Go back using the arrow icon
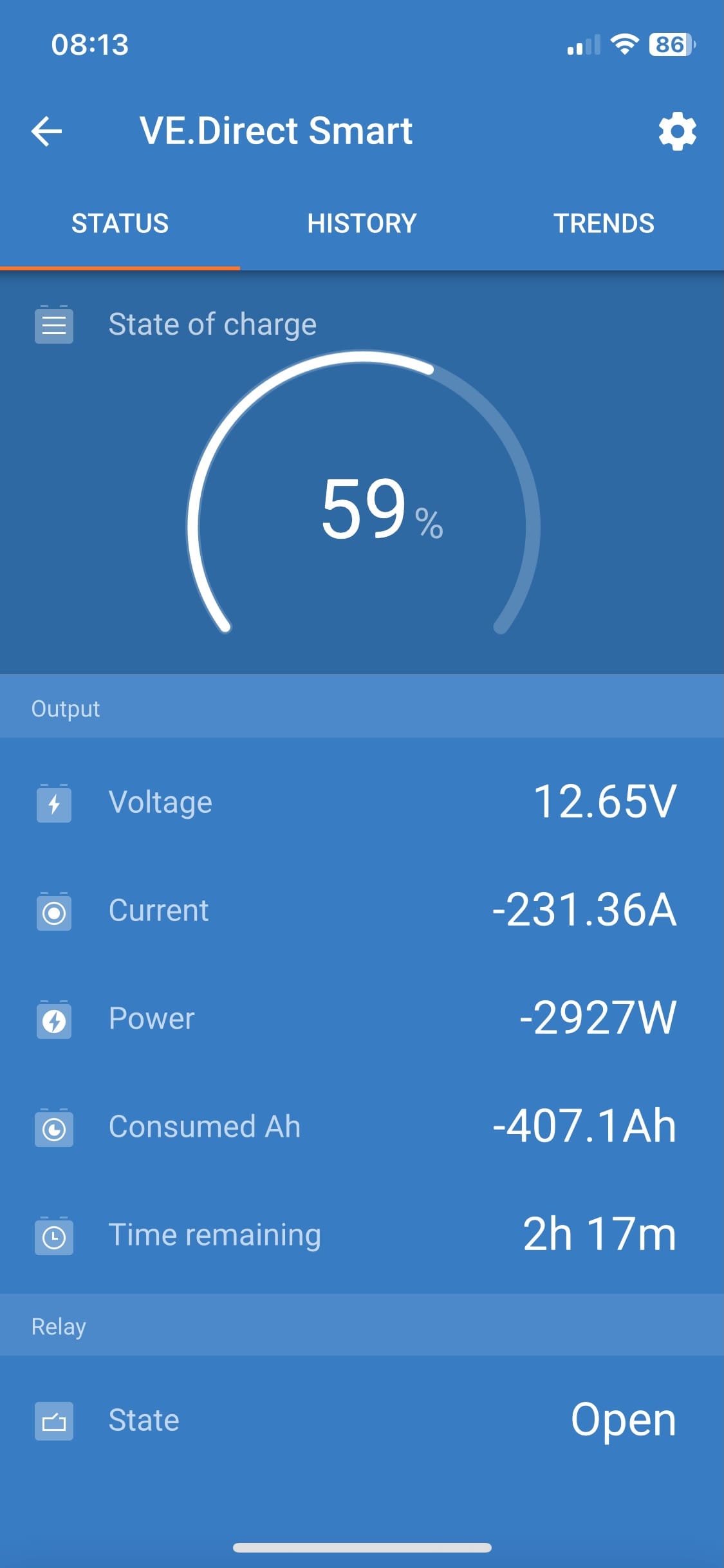Image resolution: width=724 pixels, height=1568 pixels. [47, 131]
